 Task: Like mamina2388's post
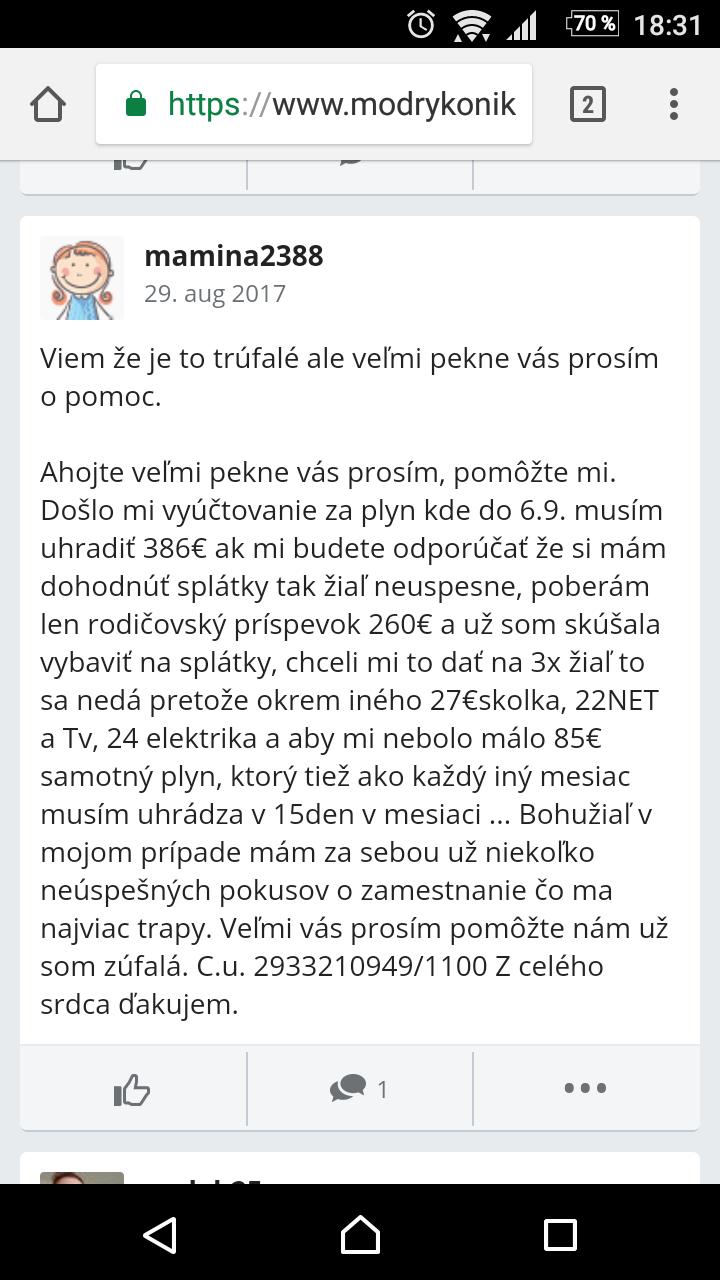pos(132,1089)
